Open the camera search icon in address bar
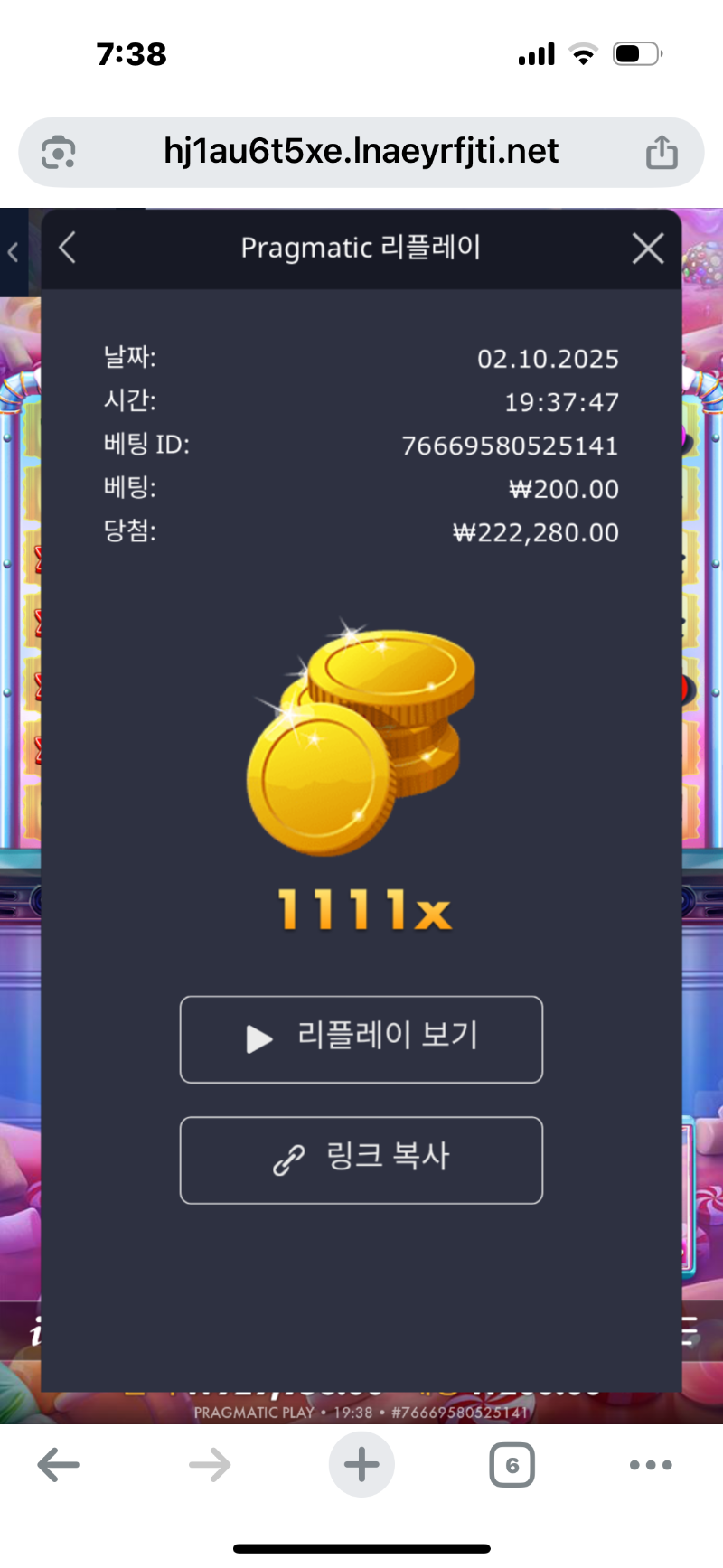The image size is (723, 1568). (59, 152)
